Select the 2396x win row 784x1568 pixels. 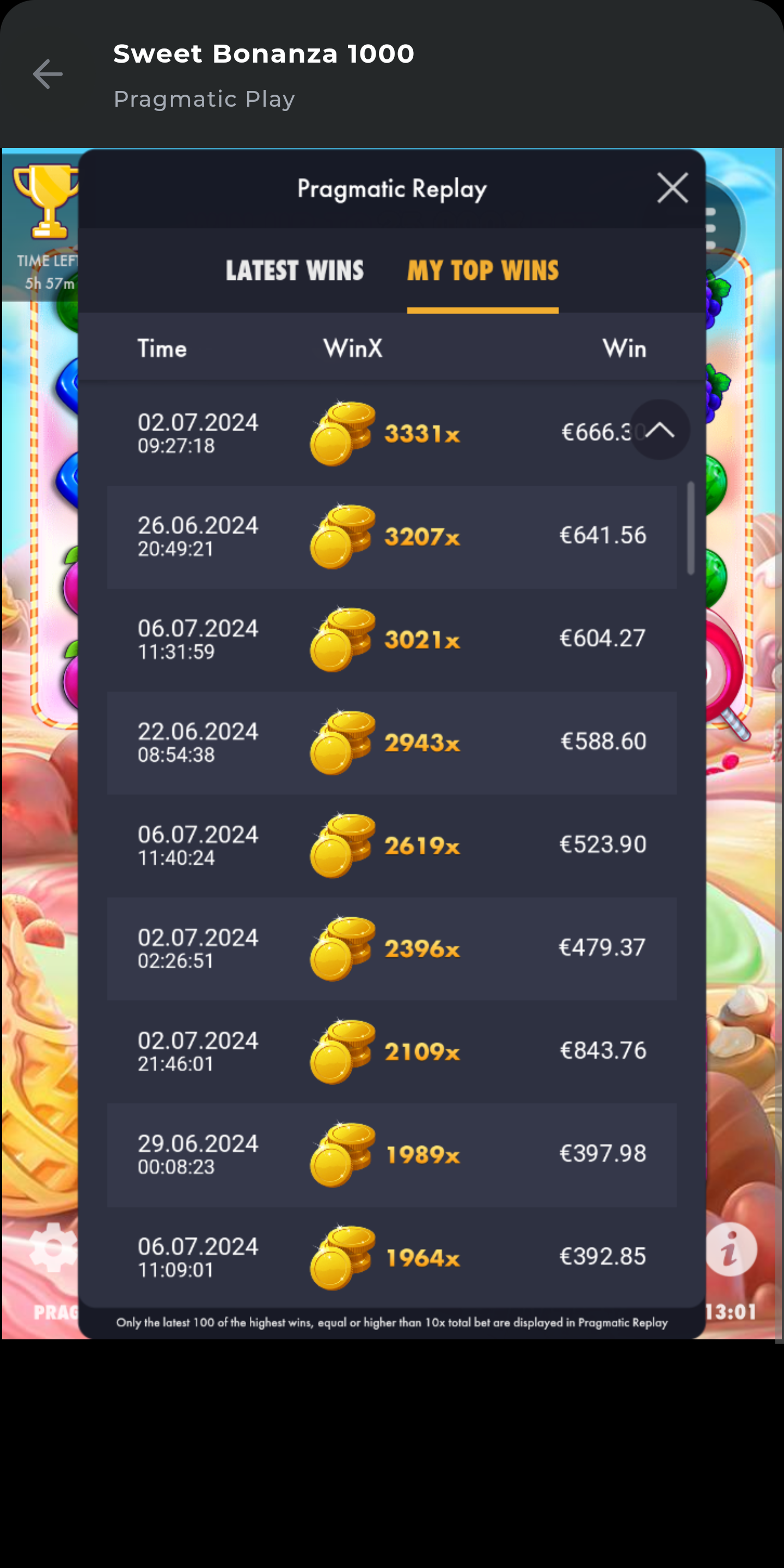pyautogui.click(x=391, y=948)
